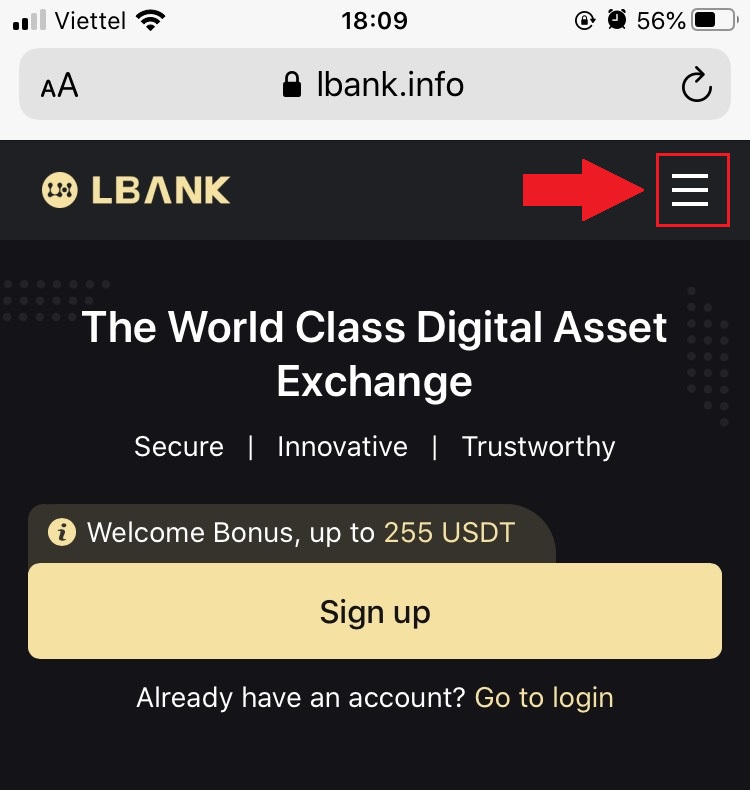Open the hamburger menu
This screenshot has width=750, height=790.
691,189
